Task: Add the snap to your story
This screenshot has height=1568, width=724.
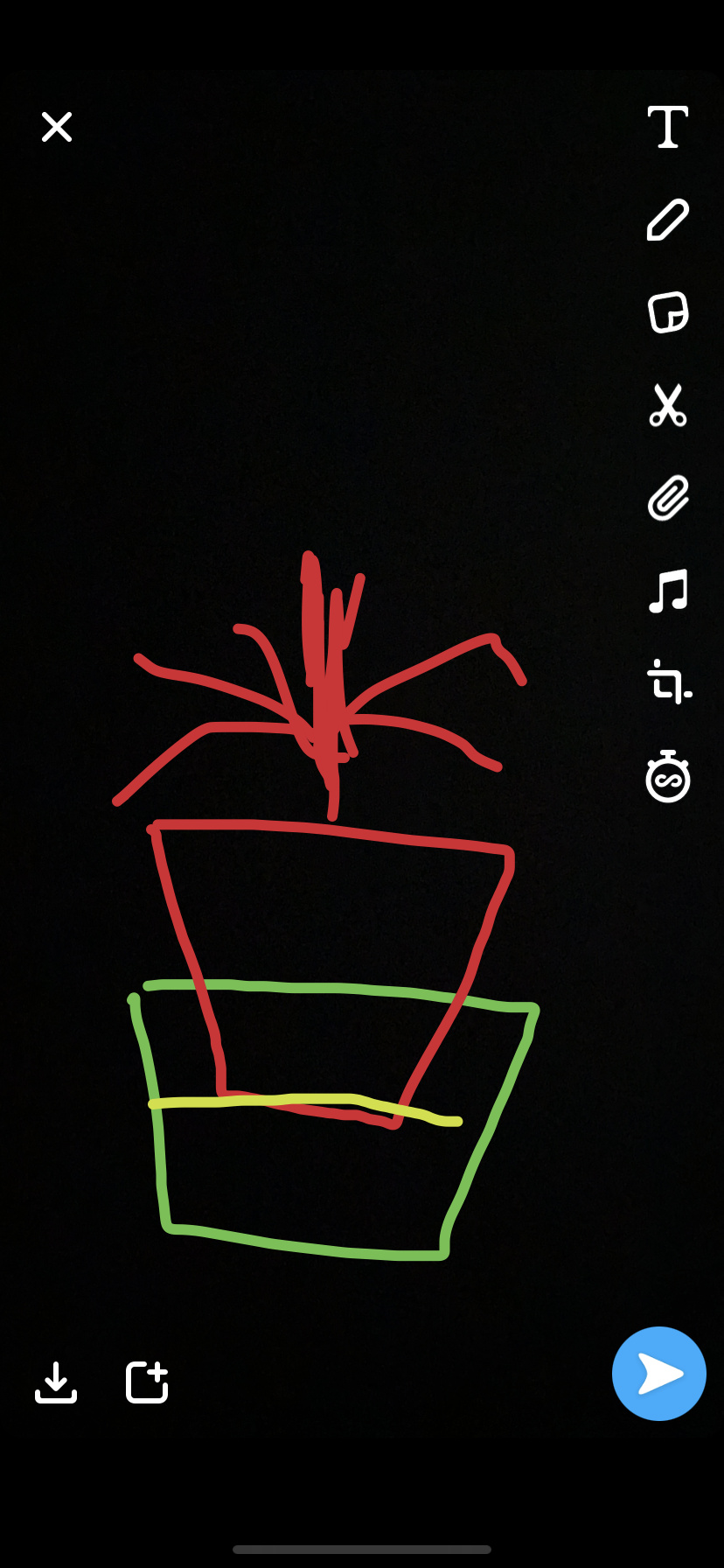Action: coord(147,1382)
